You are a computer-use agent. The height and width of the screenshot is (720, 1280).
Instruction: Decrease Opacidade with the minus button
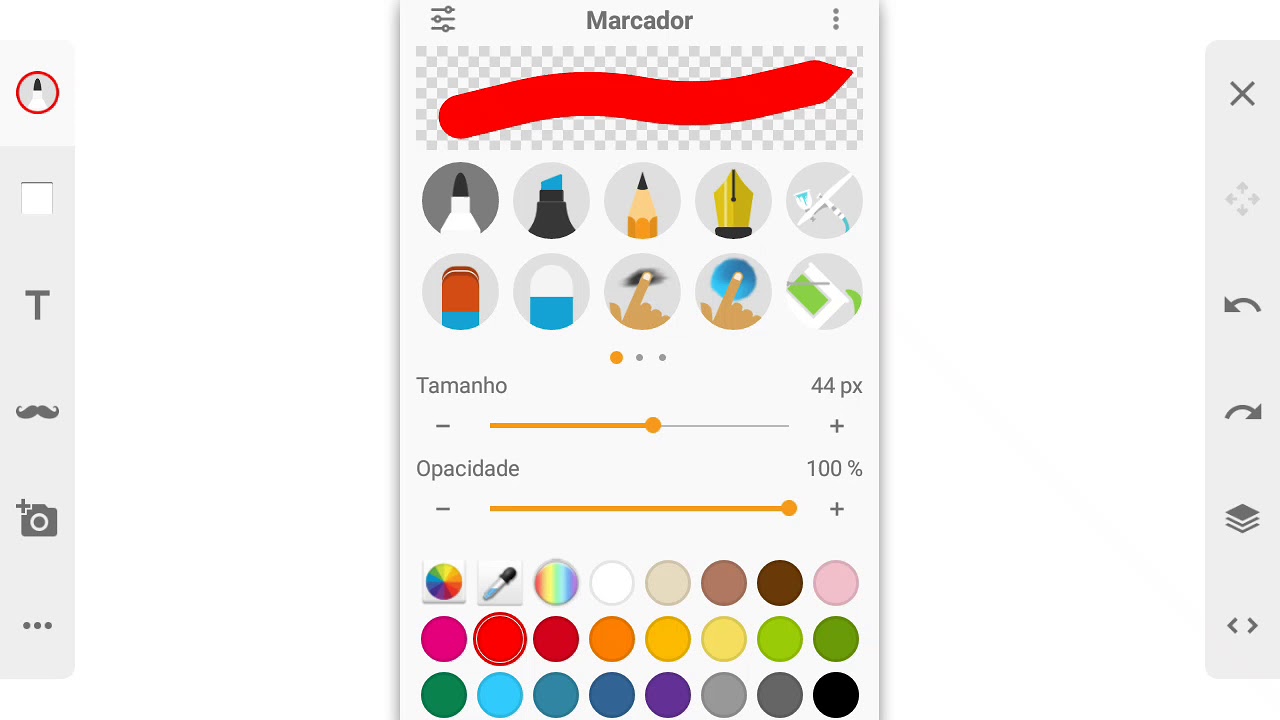click(x=443, y=509)
